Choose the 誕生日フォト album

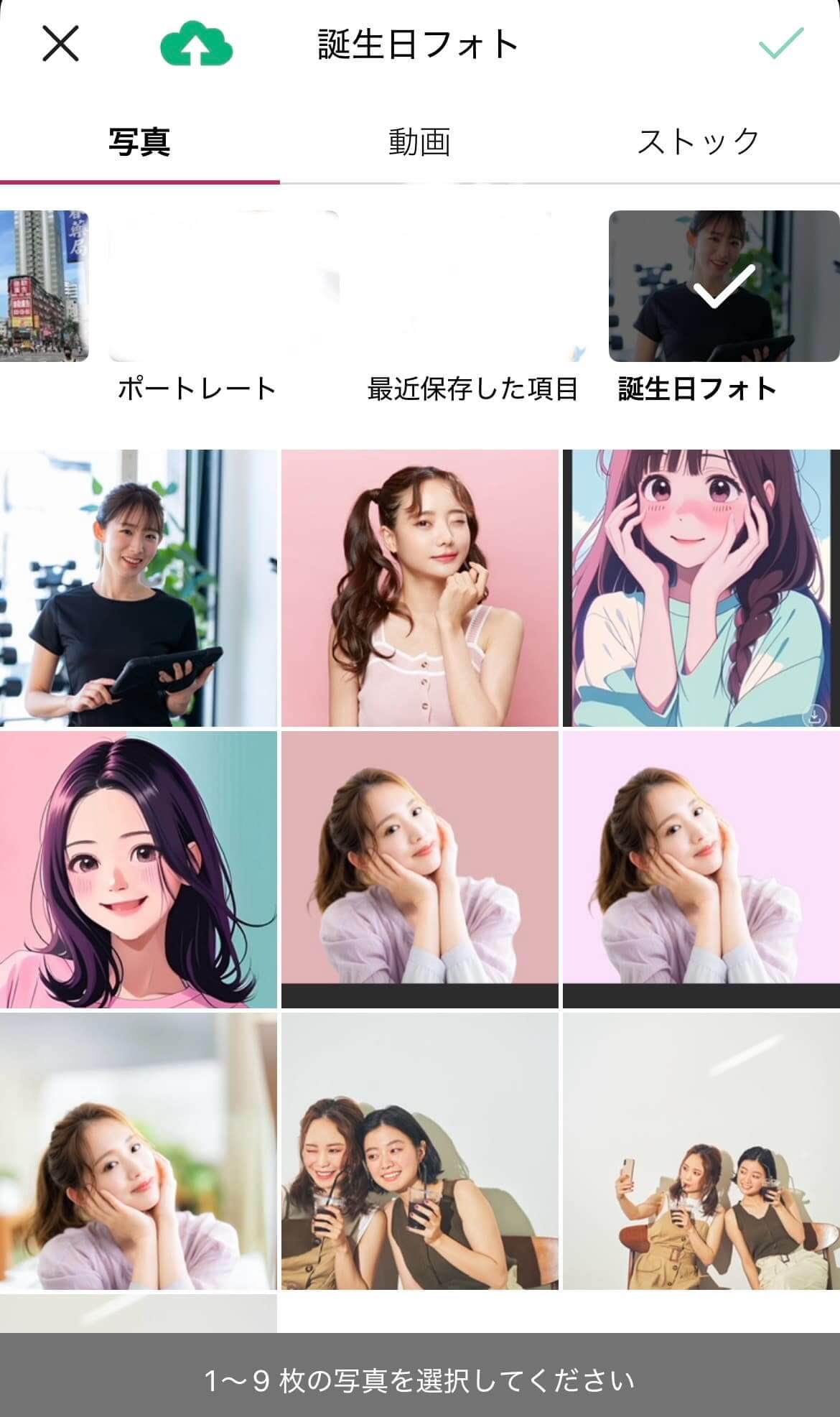coord(724,286)
